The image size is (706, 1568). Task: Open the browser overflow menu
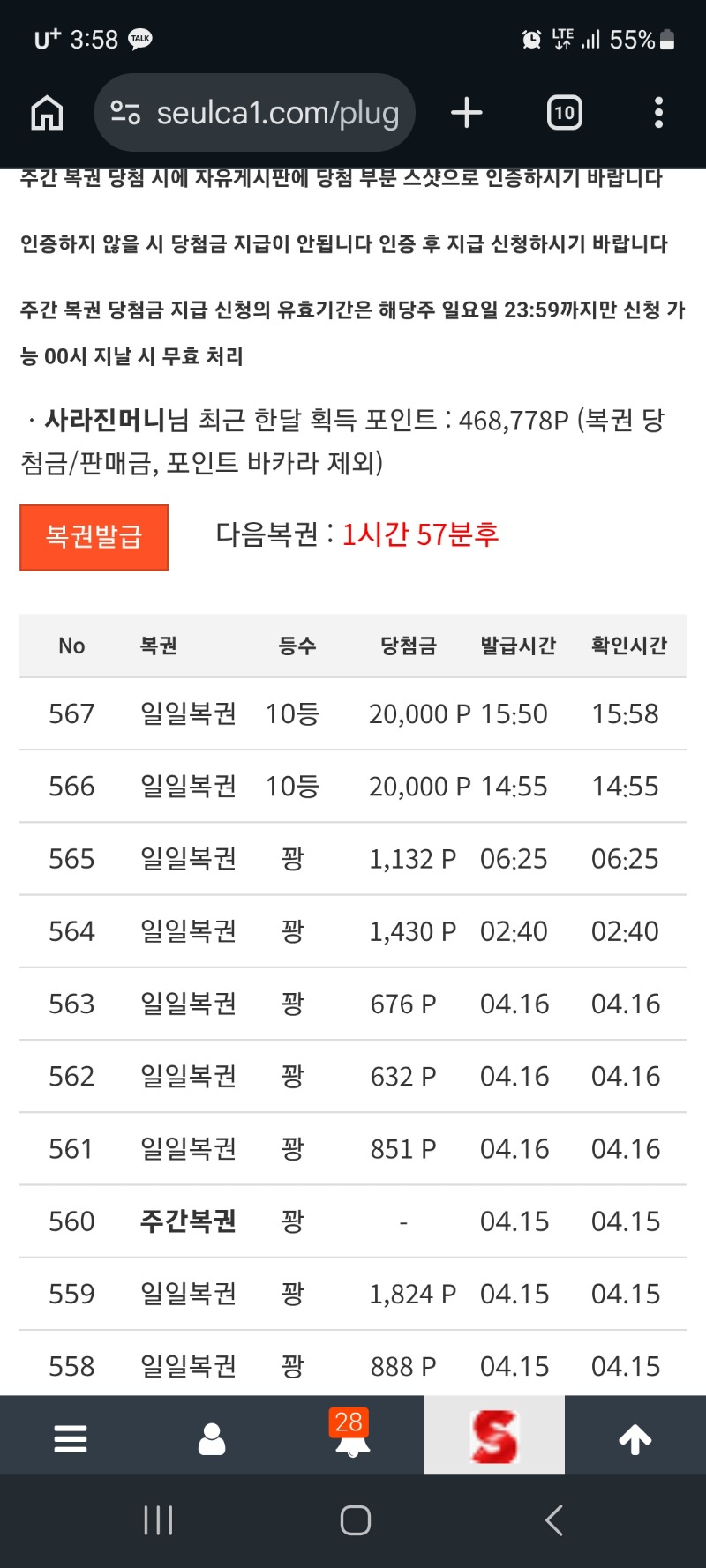click(x=658, y=113)
